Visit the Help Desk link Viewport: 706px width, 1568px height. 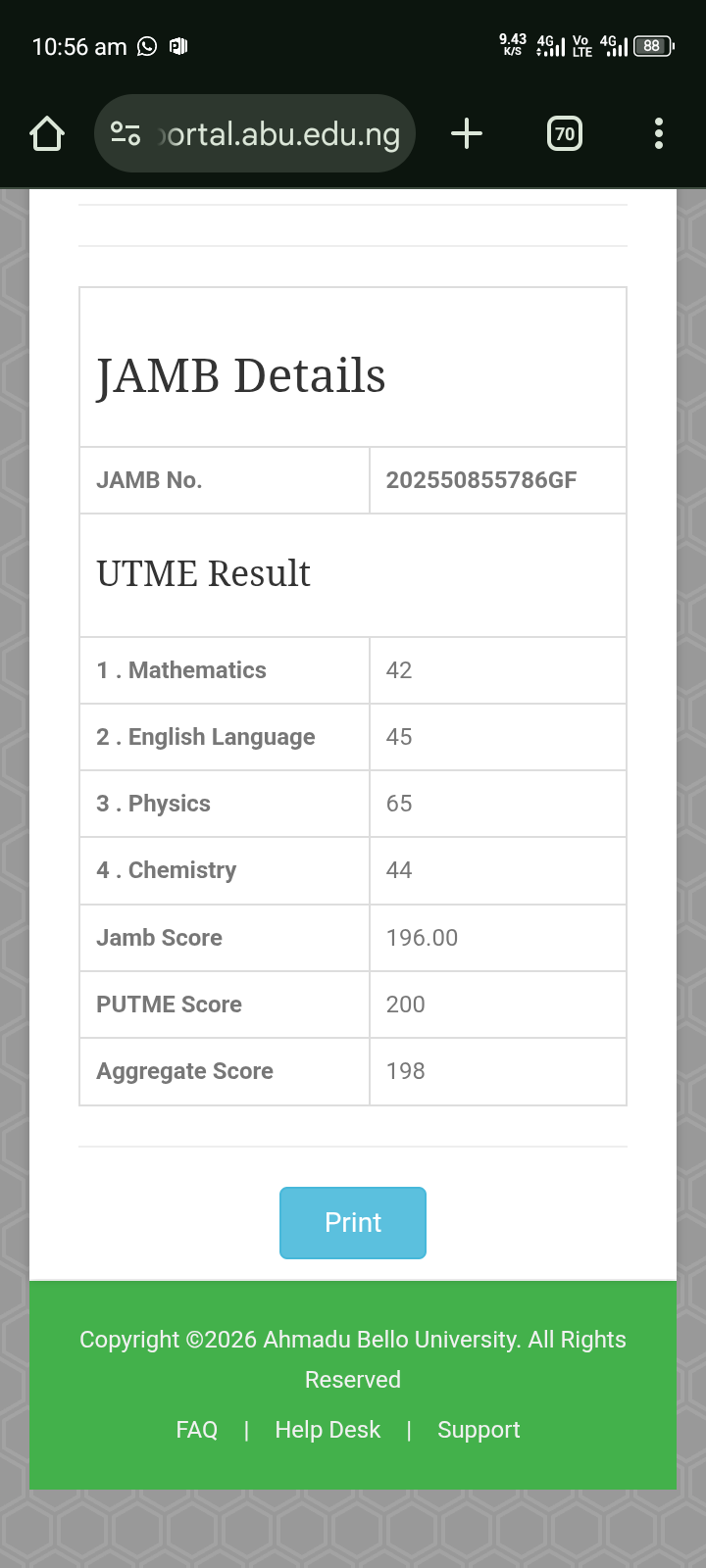pos(328,1430)
